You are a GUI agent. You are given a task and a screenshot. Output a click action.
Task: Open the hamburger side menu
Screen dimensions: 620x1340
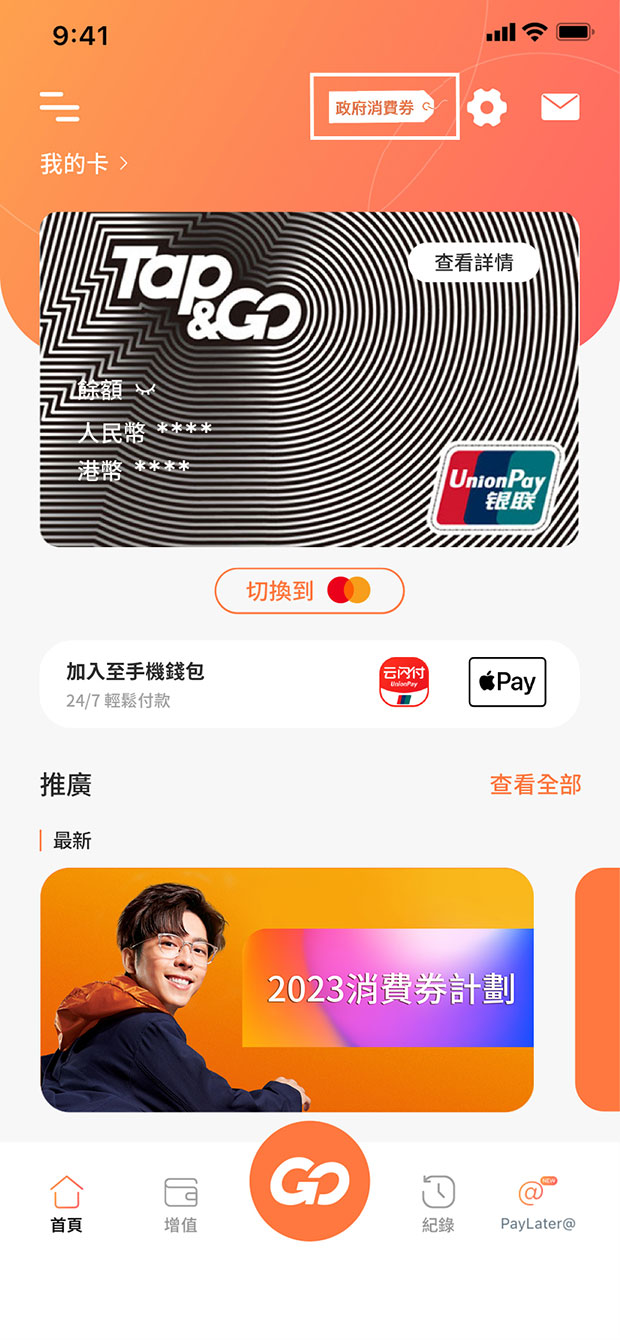click(59, 106)
